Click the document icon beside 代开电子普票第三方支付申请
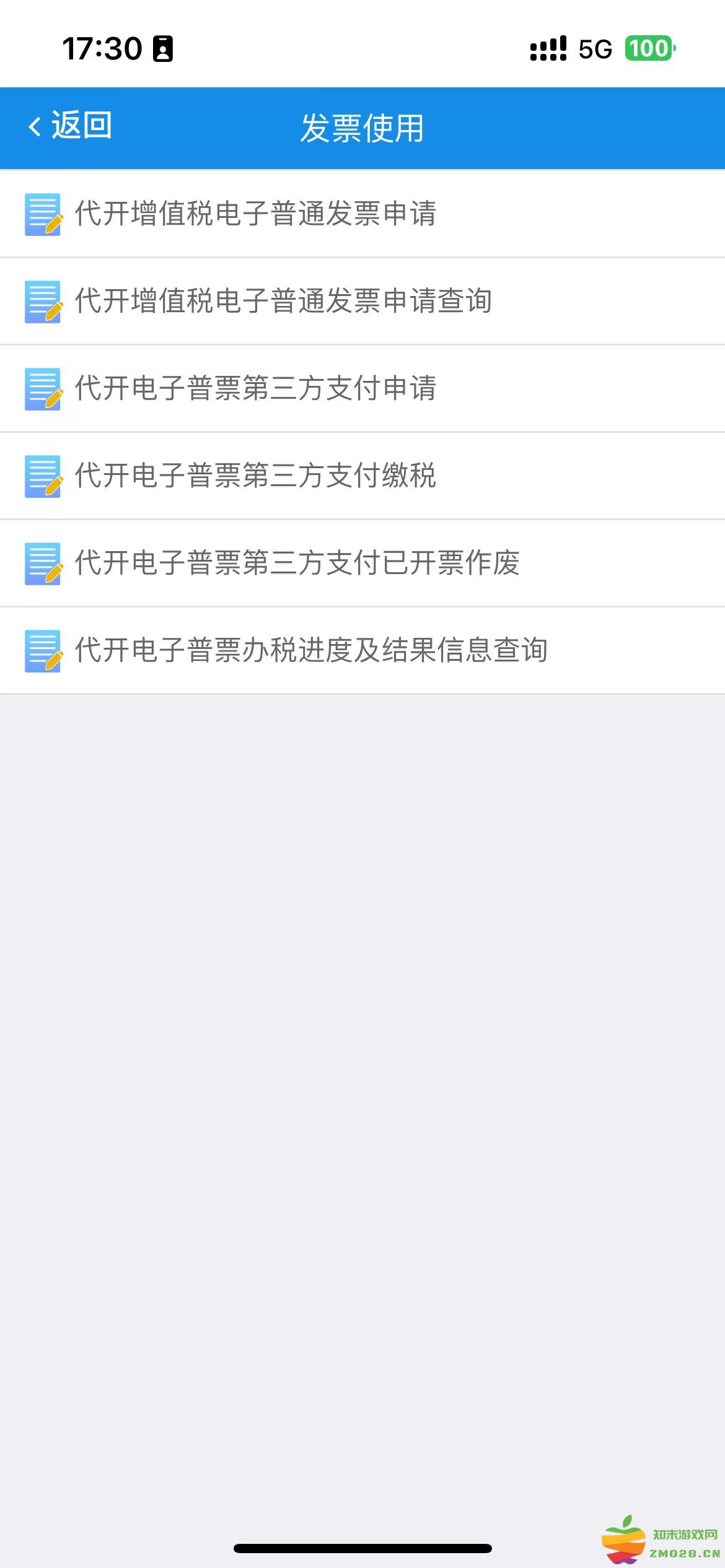725x1568 pixels. [x=42, y=389]
